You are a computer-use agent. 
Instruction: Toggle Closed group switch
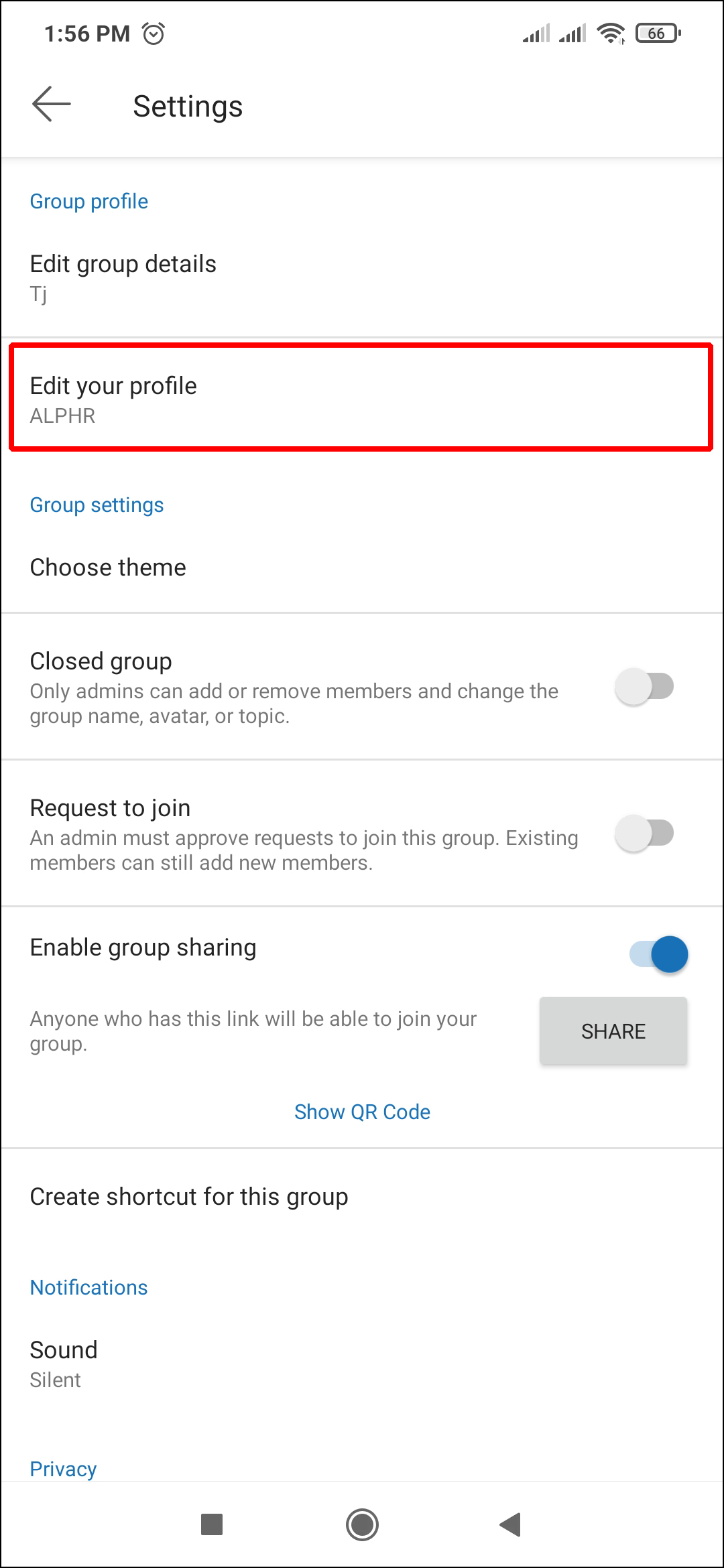644,687
